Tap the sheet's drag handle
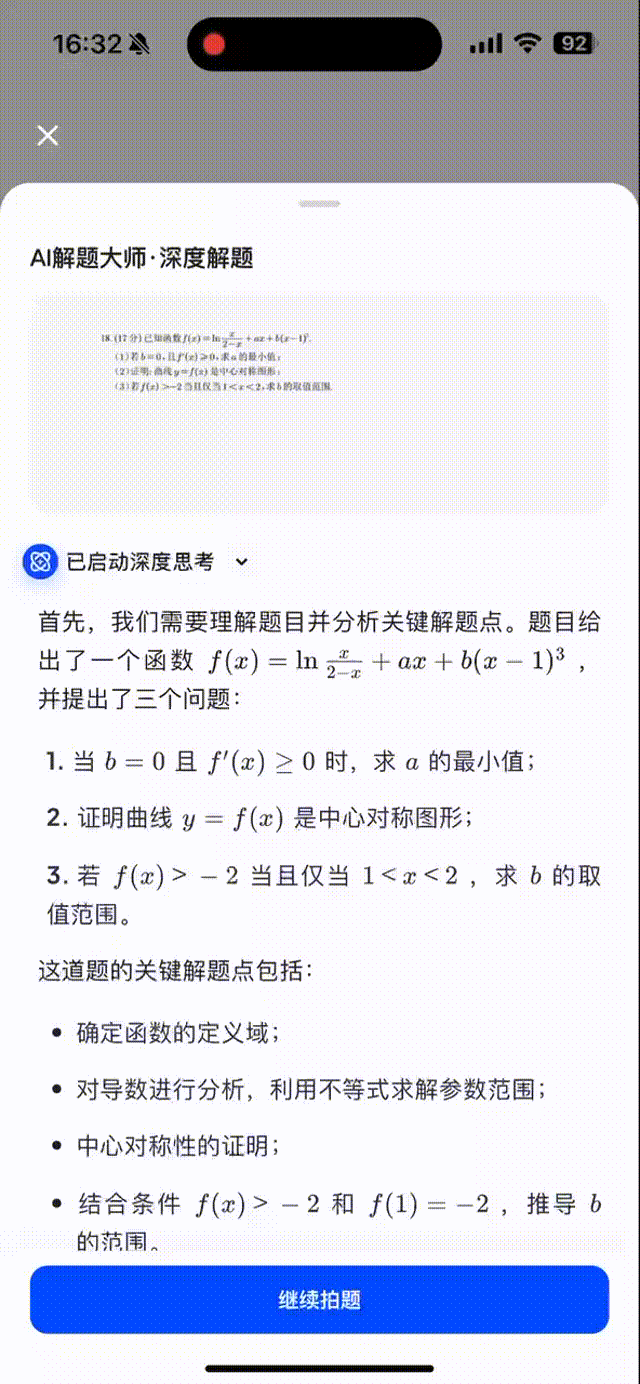 (x=319, y=204)
